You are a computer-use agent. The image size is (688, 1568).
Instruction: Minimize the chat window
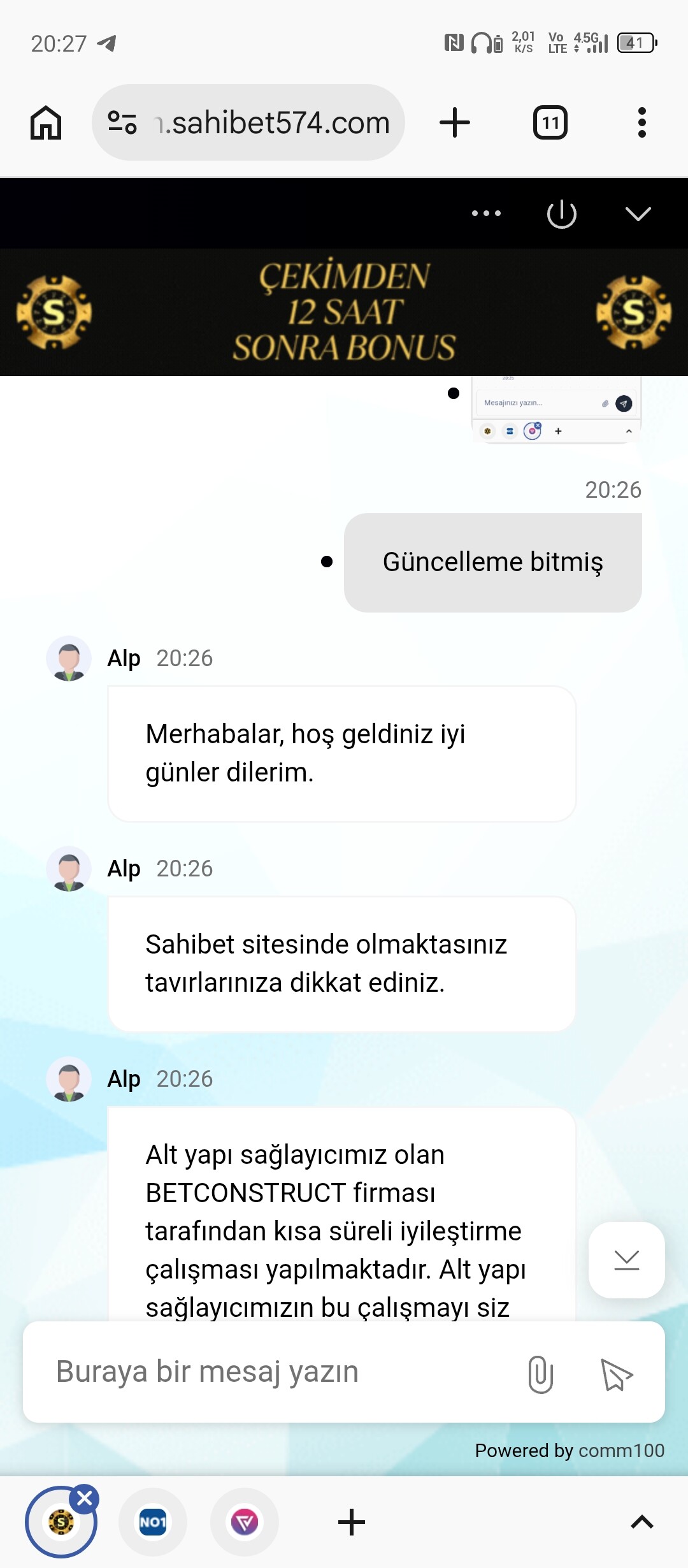pyautogui.click(x=638, y=214)
